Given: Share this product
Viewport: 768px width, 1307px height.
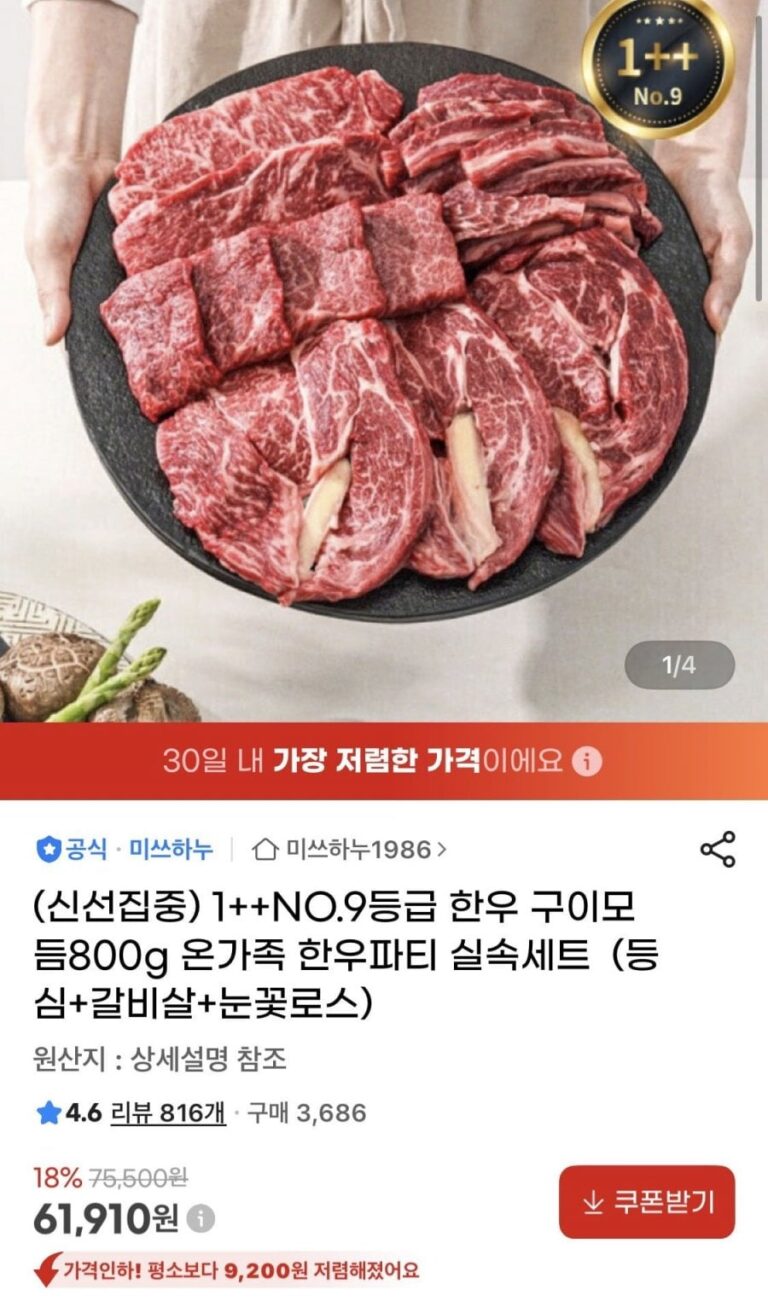Looking at the screenshot, I should (717, 849).
